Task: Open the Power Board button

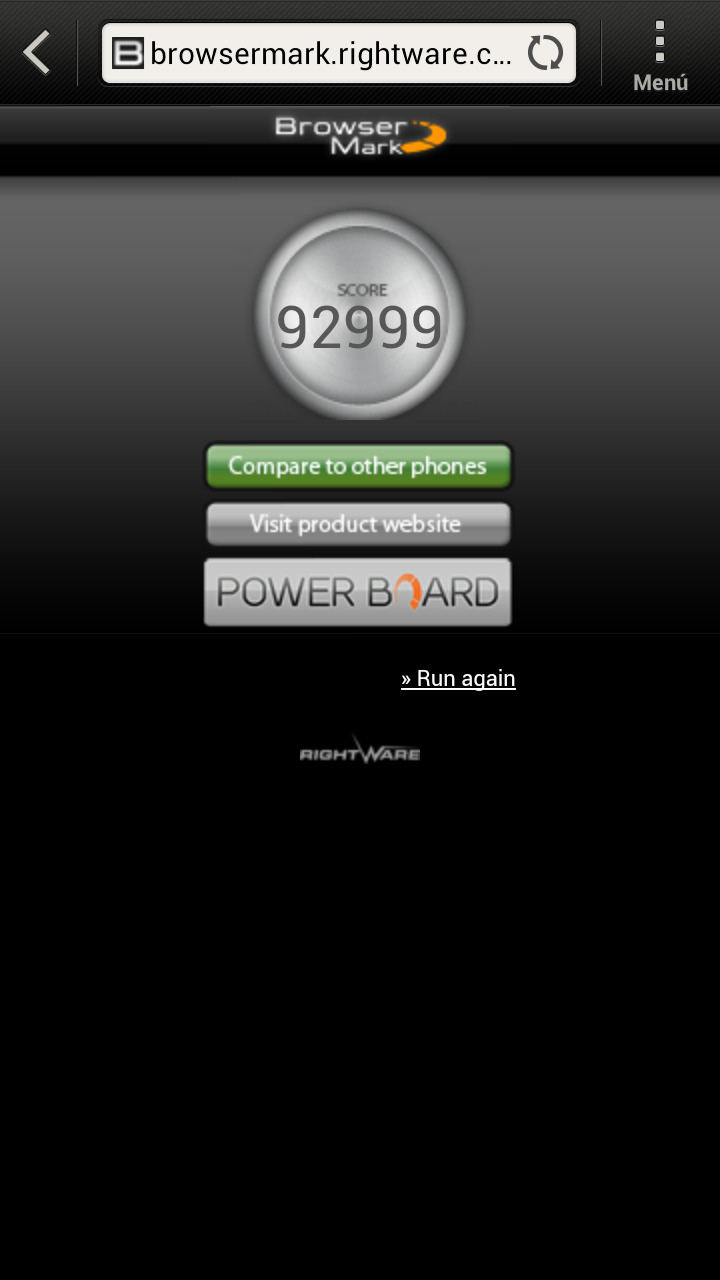Action: pos(358,592)
